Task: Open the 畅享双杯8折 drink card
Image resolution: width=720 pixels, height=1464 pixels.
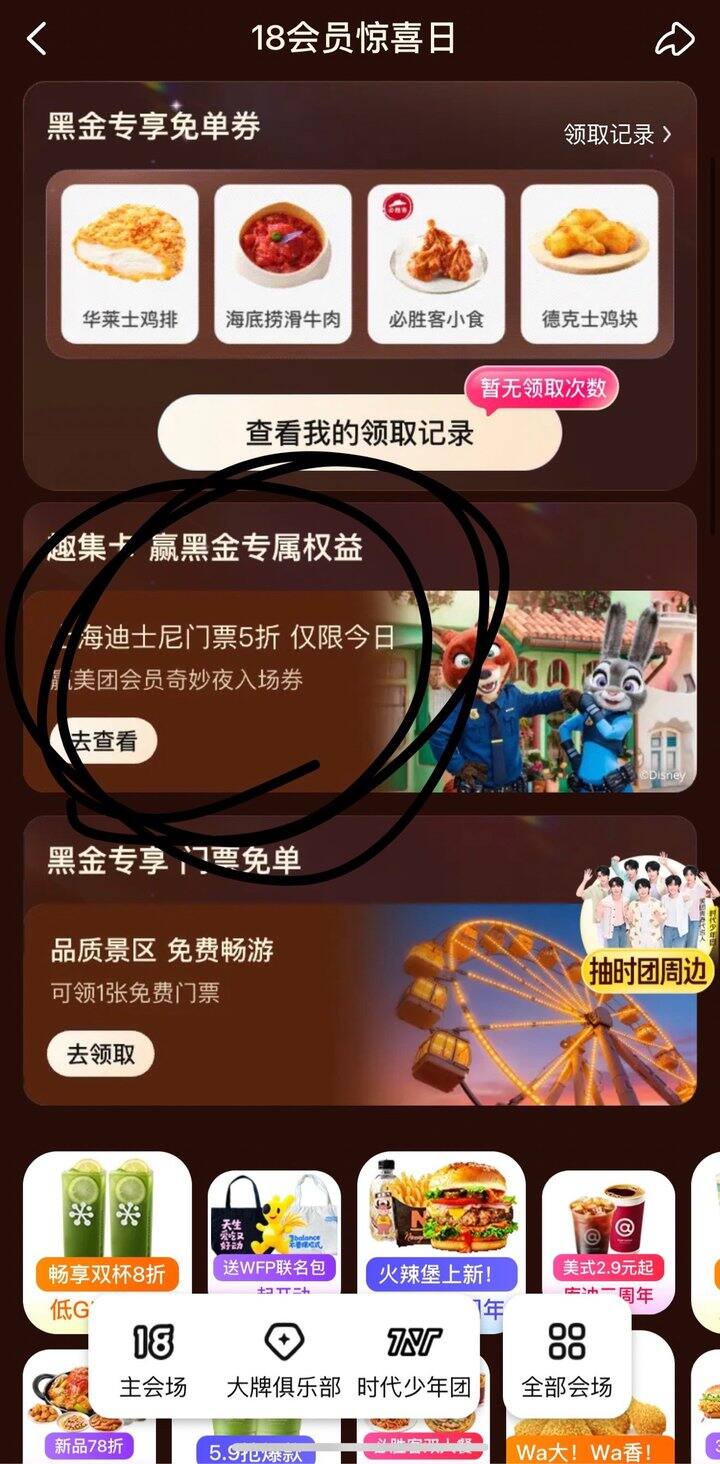Action: coord(107,1241)
